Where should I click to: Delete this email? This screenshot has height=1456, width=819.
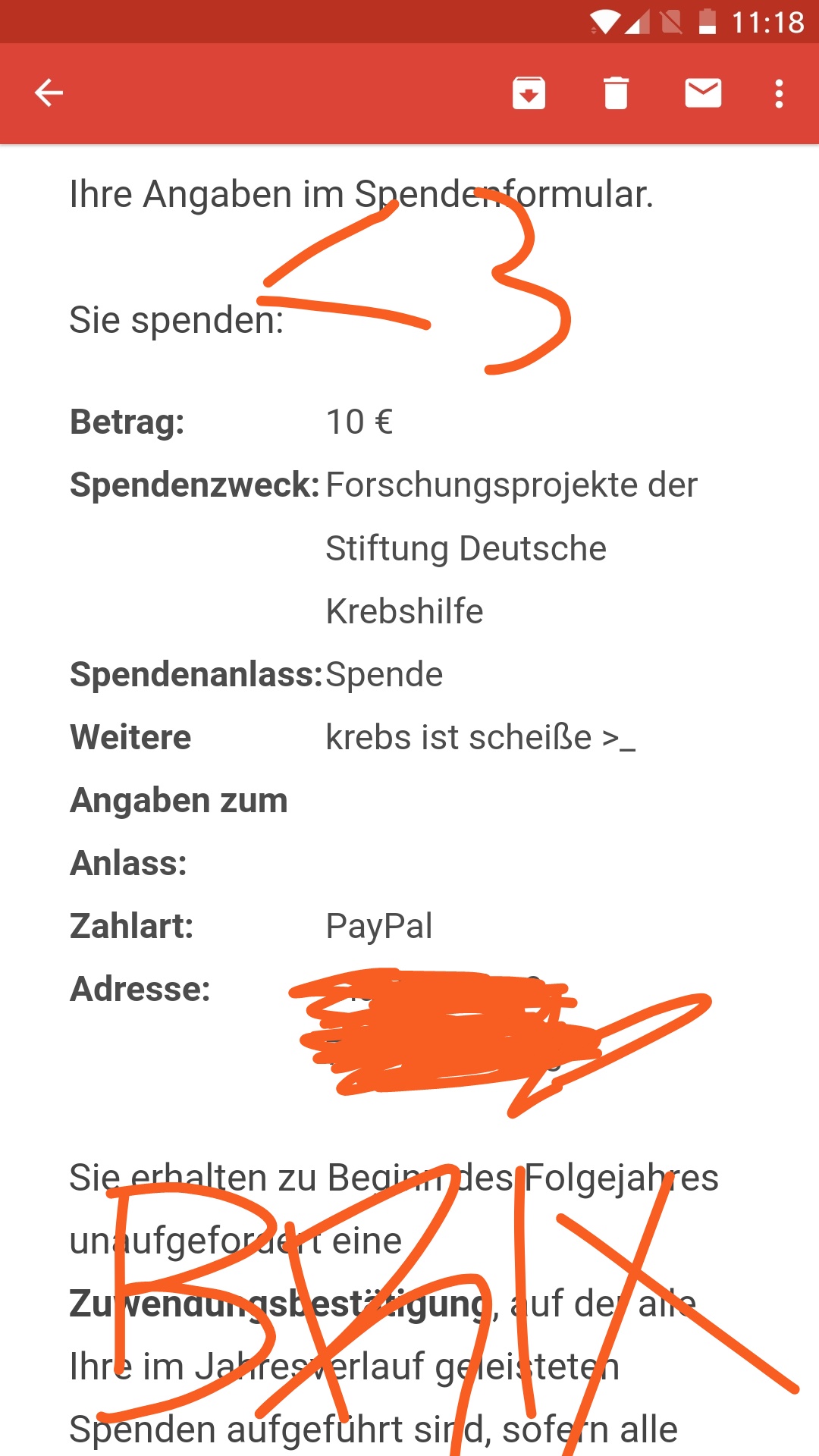616,93
